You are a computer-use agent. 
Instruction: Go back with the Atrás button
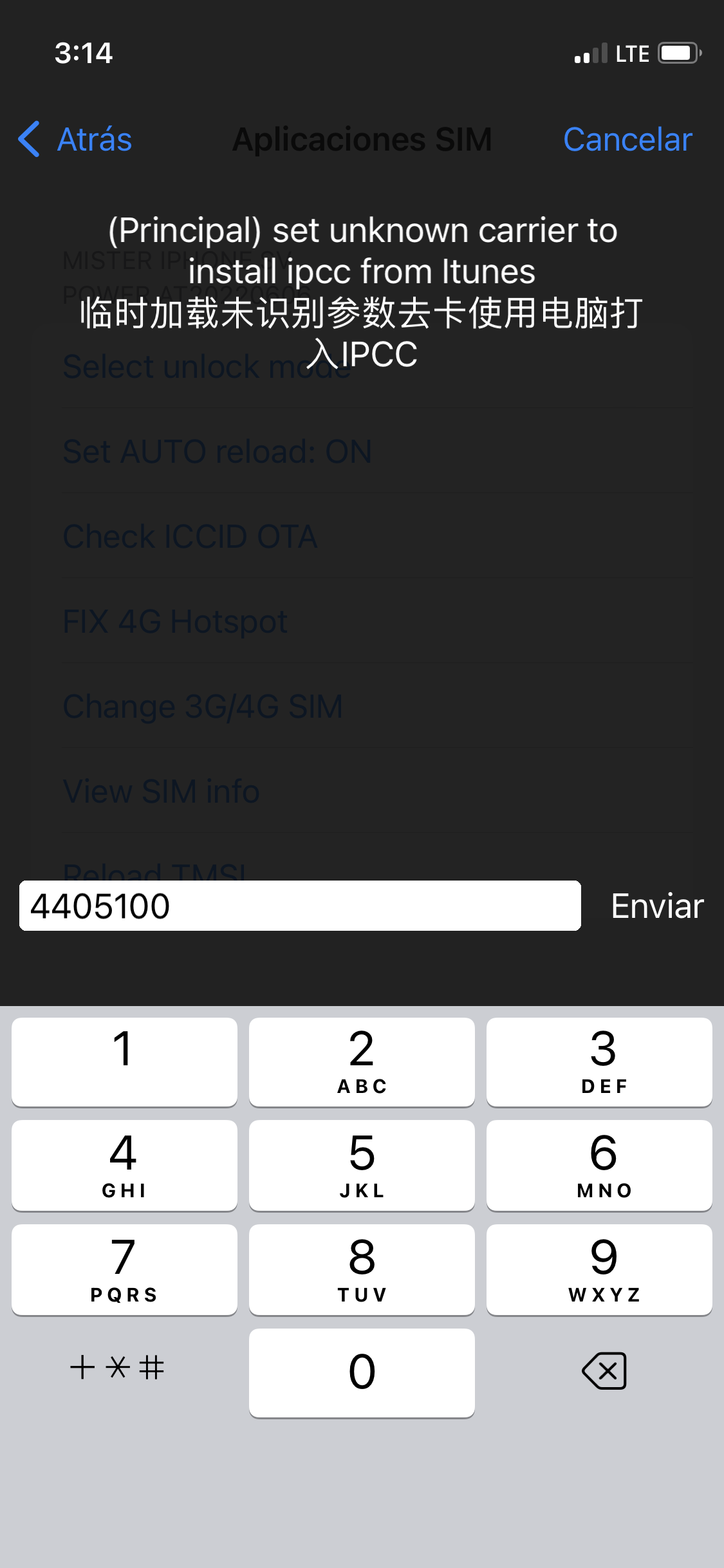[76, 139]
